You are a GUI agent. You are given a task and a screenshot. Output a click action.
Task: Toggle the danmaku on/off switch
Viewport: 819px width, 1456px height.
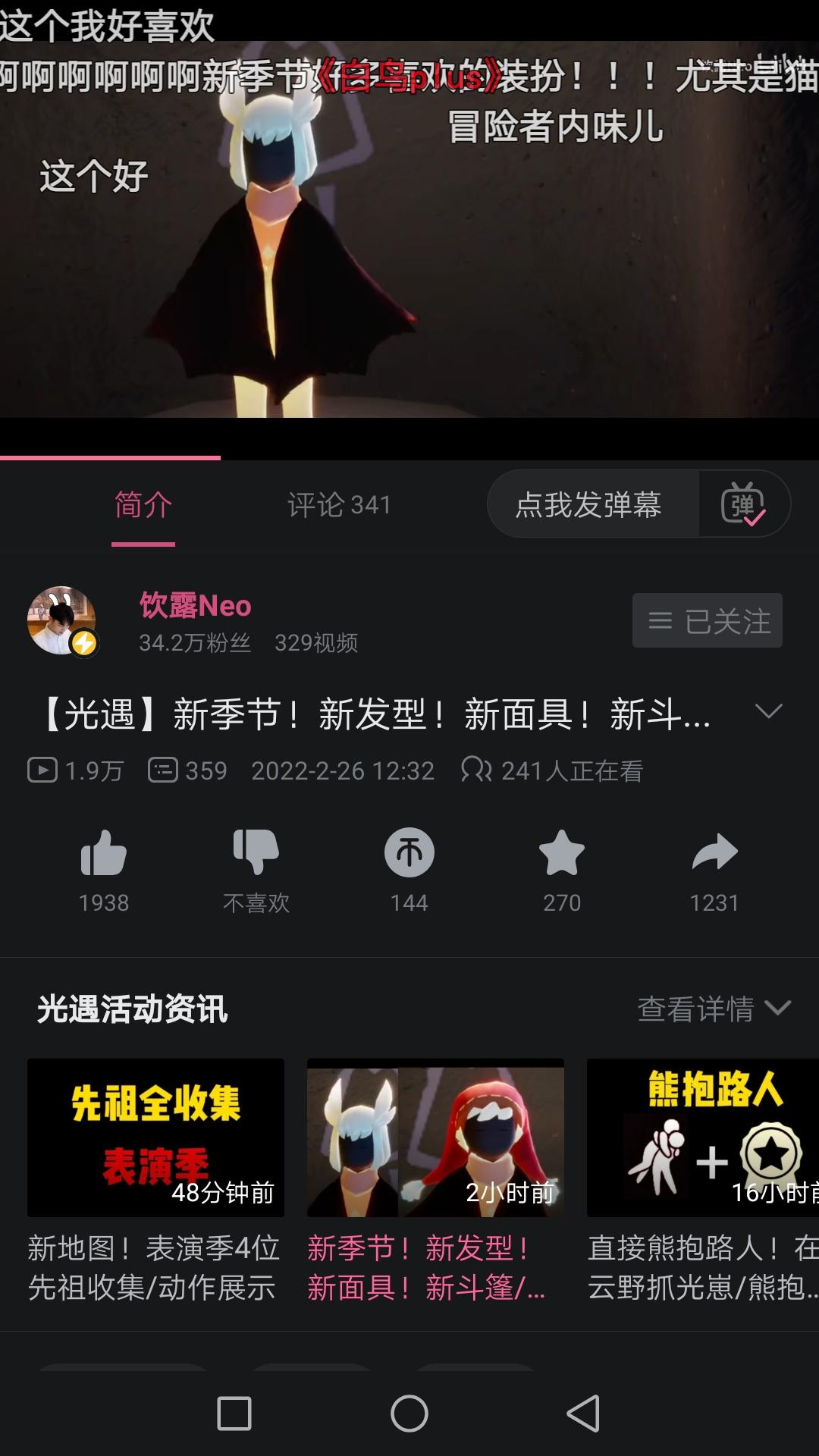[x=746, y=504]
